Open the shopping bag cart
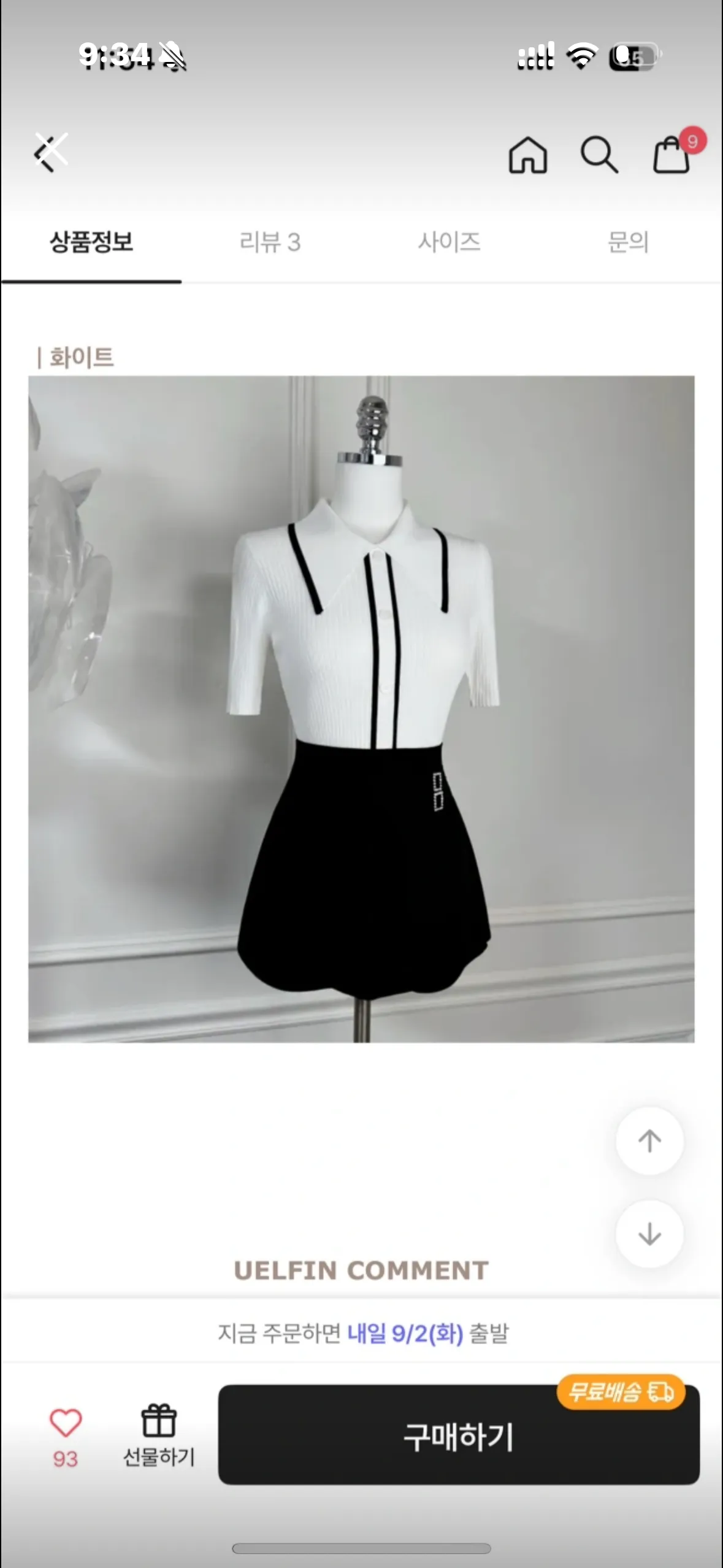 [x=671, y=154]
